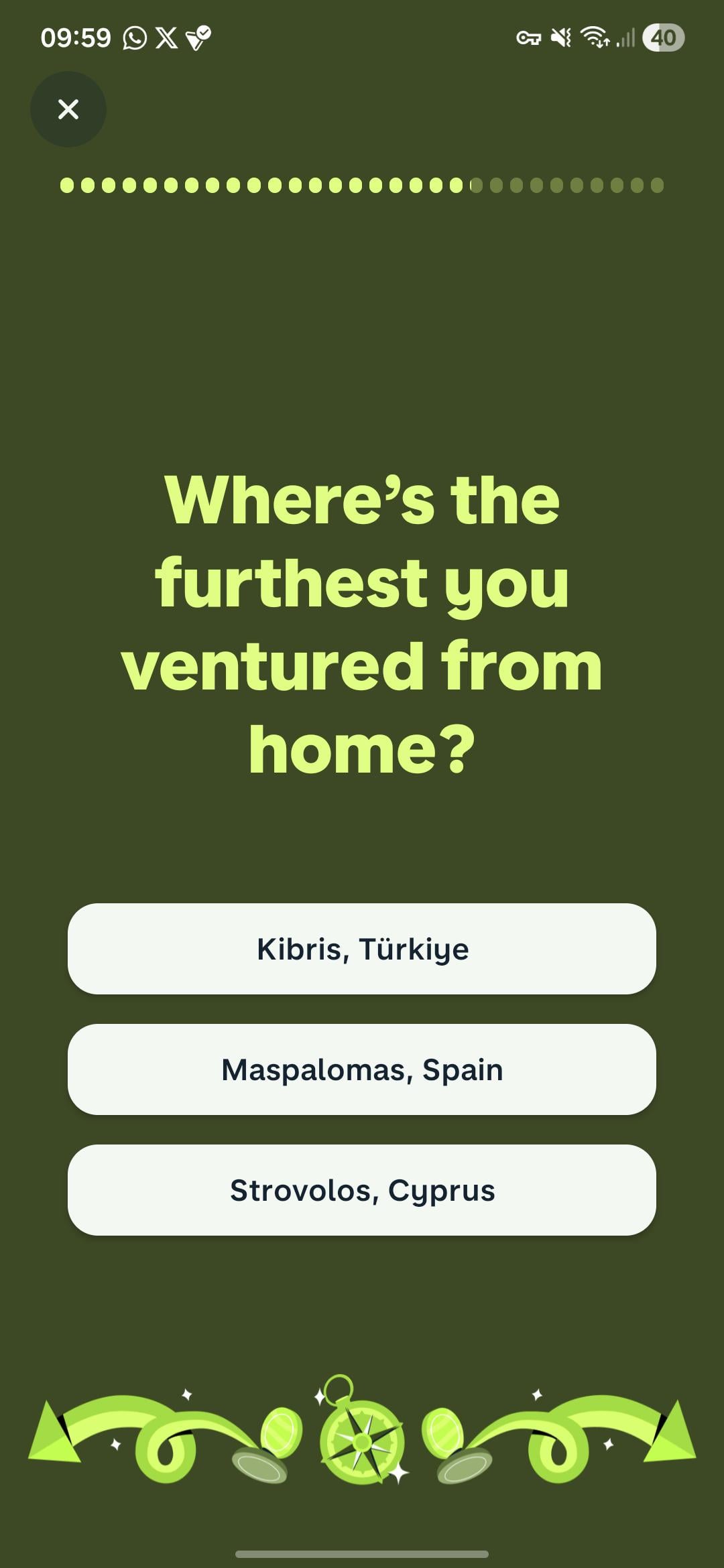Close the quiz with the X button

[68, 109]
